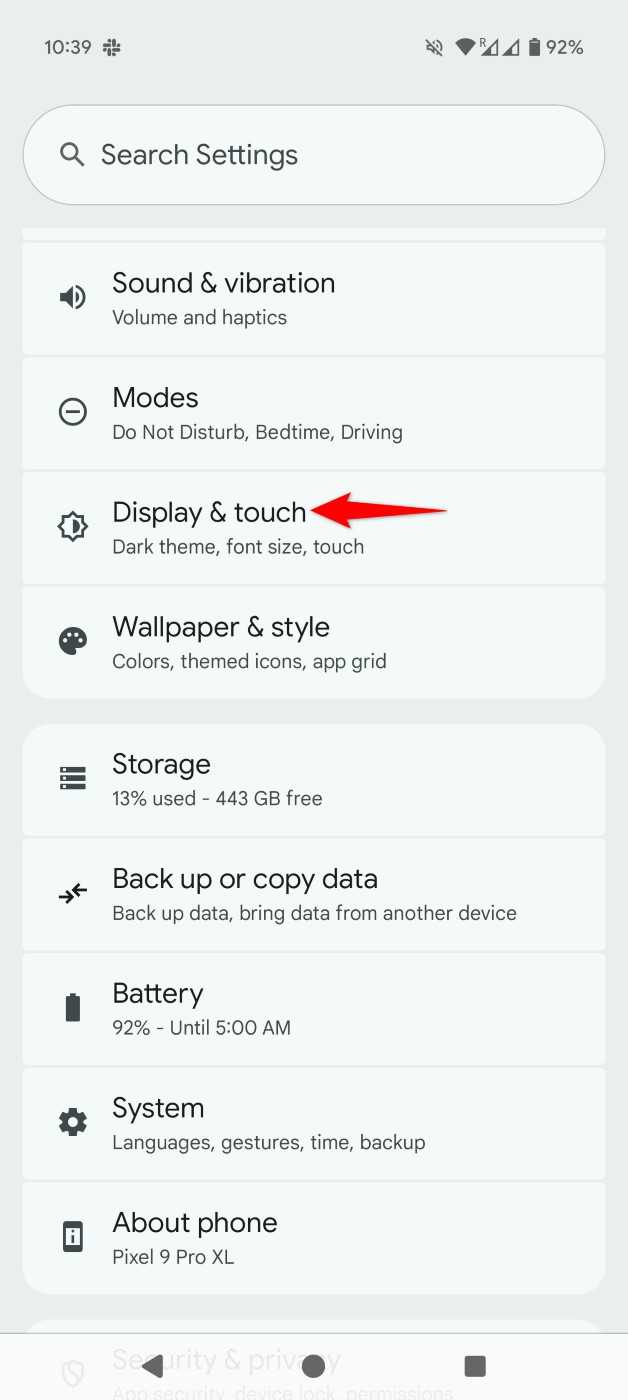This screenshot has width=628, height=1400.
Task: Open the Battery settings row
Action: tap(314, 1008)
